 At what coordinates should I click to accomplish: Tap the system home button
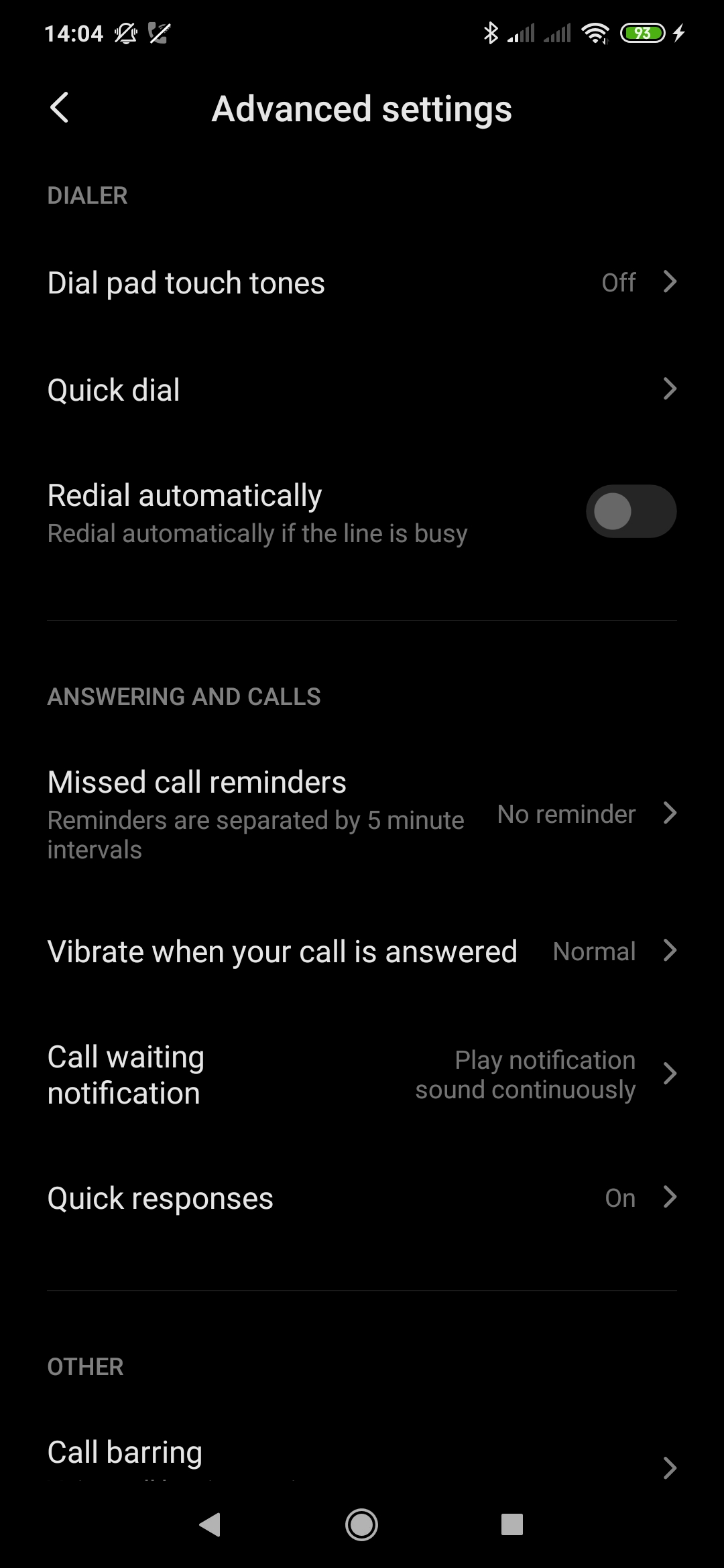(361, 1525)
